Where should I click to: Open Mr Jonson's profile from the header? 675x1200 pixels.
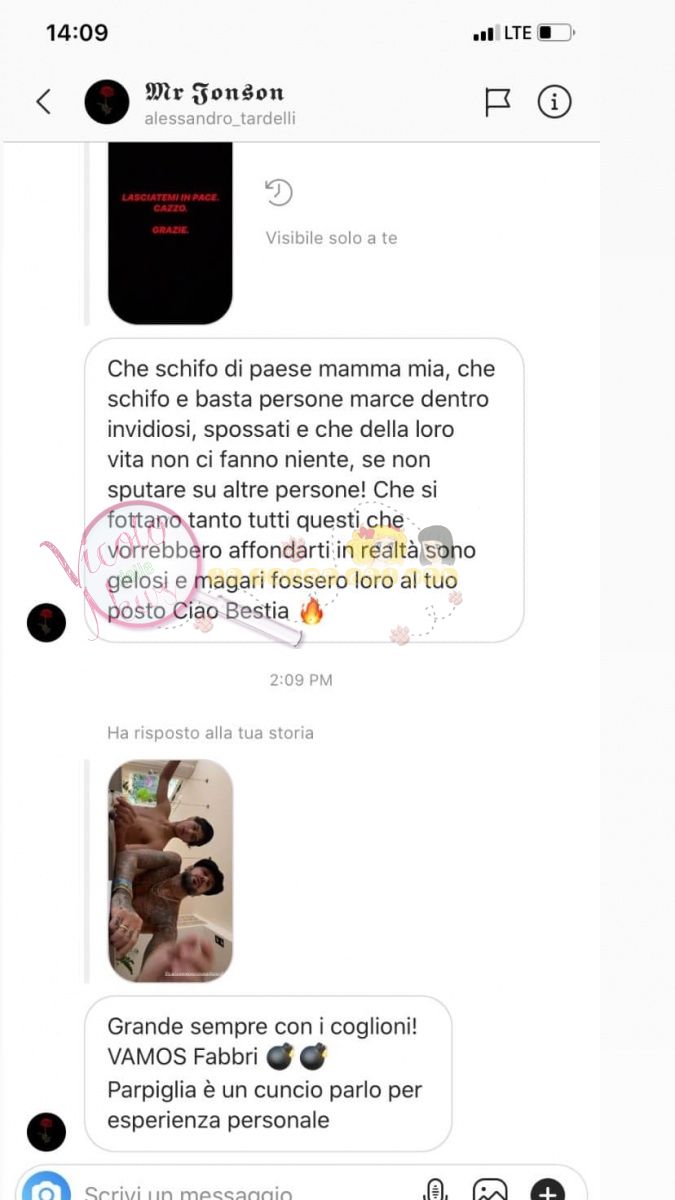click(190, 102)
